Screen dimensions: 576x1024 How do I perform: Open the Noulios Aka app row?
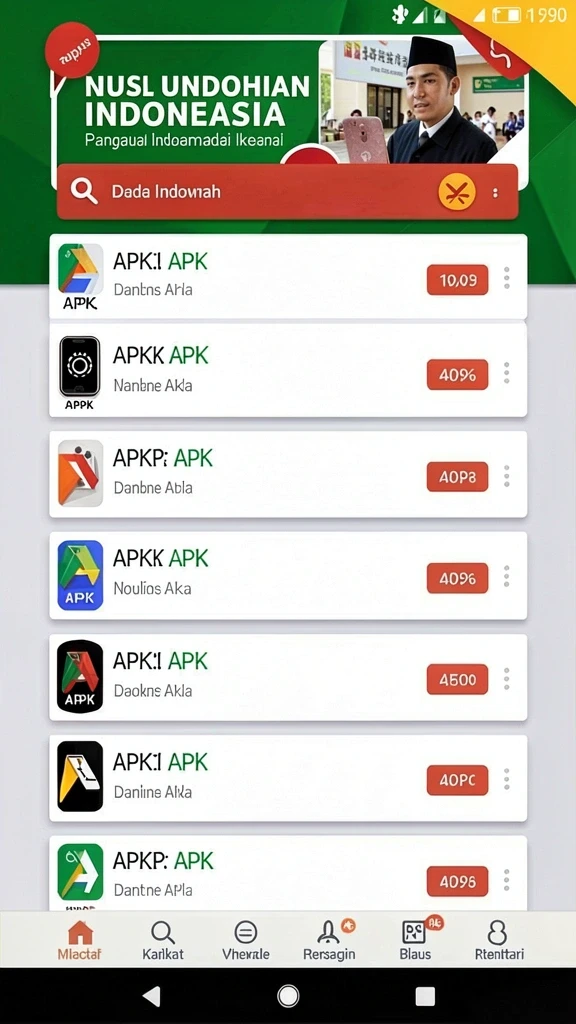tap(288, 575)
